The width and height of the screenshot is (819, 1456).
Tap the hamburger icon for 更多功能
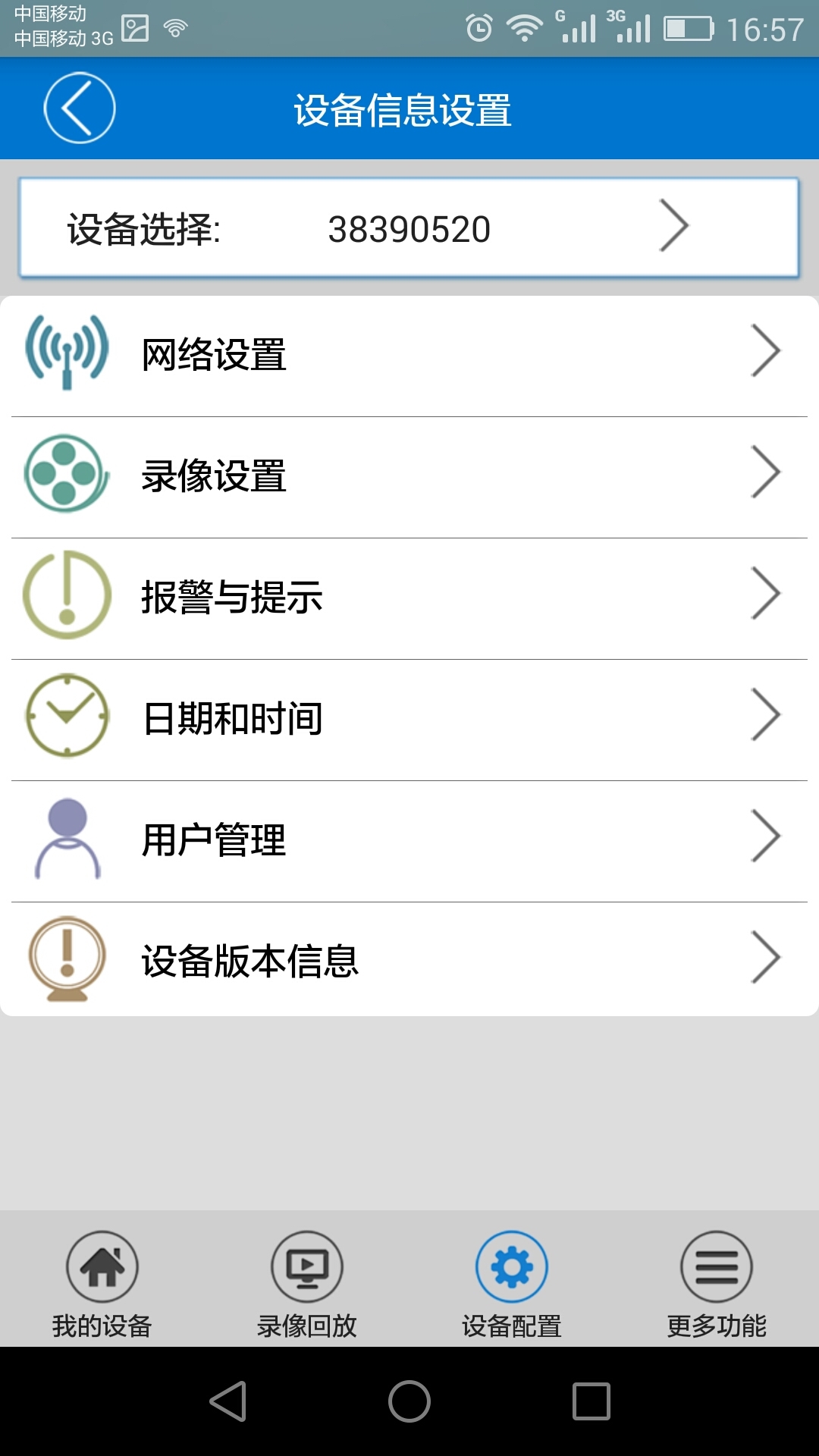(x=716, y=1265)
